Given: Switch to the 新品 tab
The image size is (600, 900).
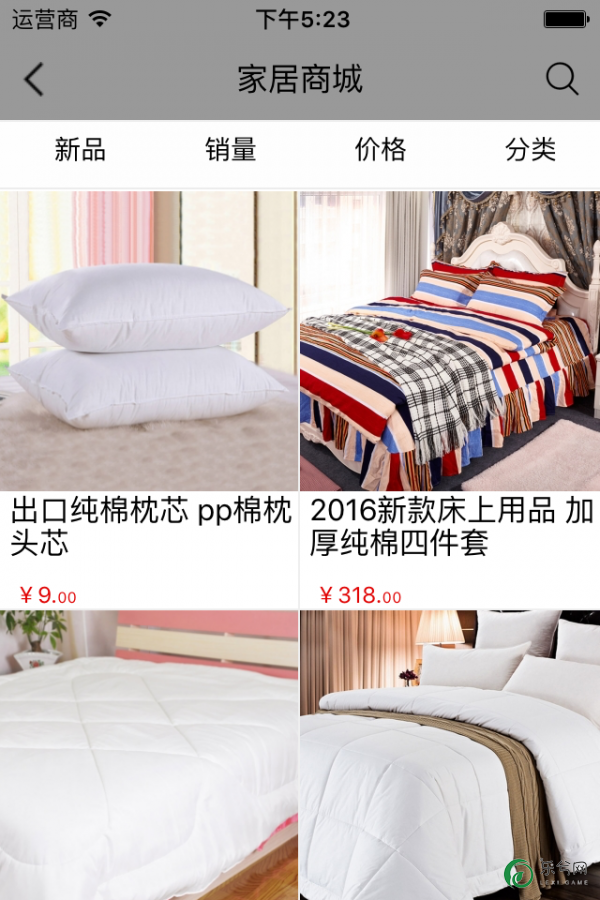Looking at the screenshot, I should [80, 150].
